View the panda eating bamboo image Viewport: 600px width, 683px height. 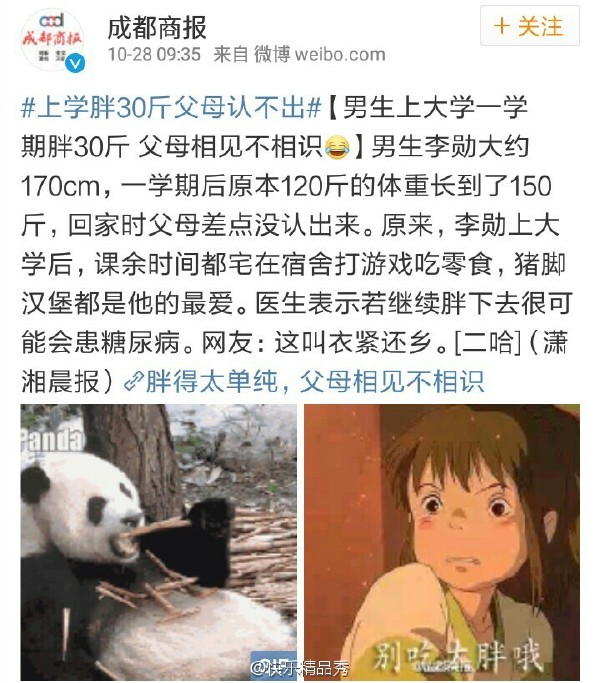click(158, 541)
